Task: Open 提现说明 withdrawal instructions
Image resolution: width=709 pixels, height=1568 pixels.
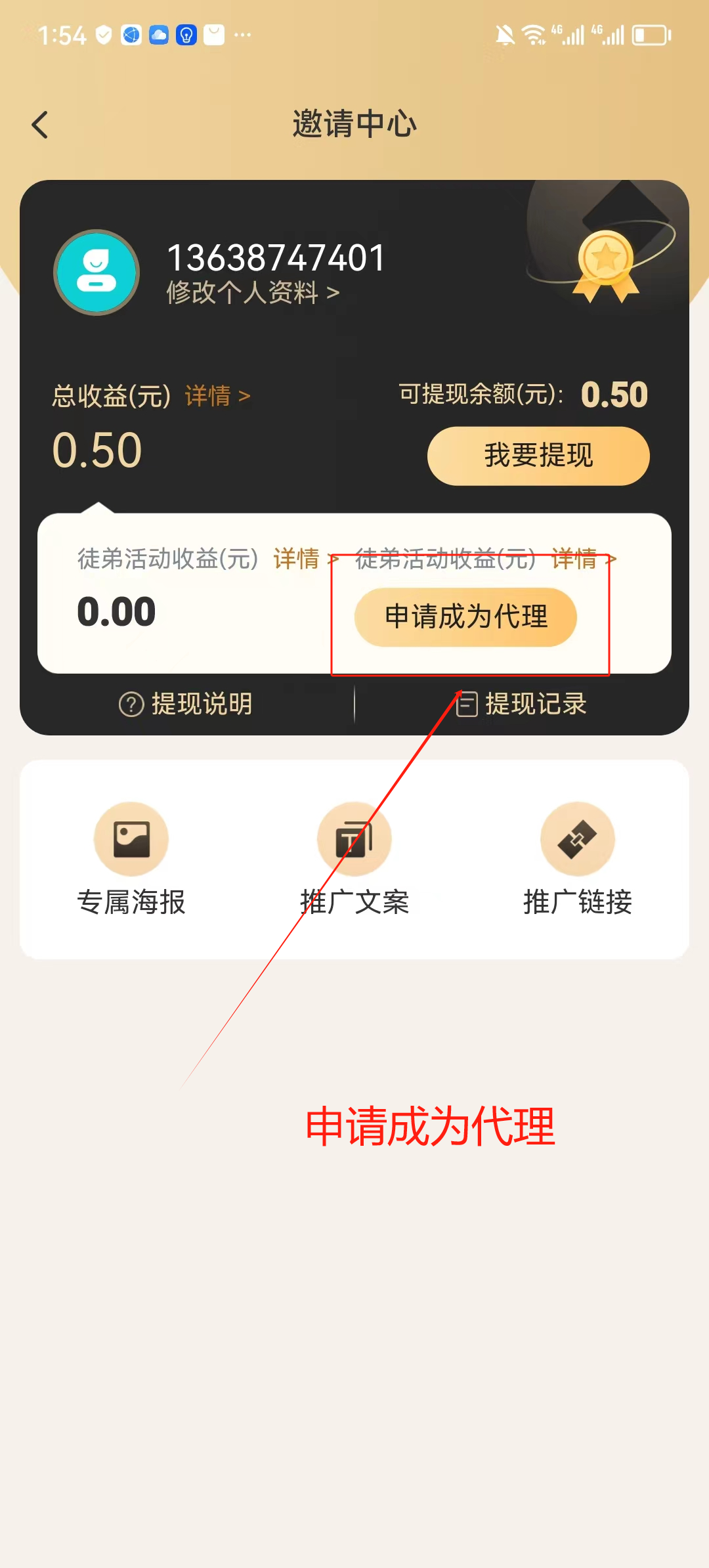Action: (x=200, y=703)
